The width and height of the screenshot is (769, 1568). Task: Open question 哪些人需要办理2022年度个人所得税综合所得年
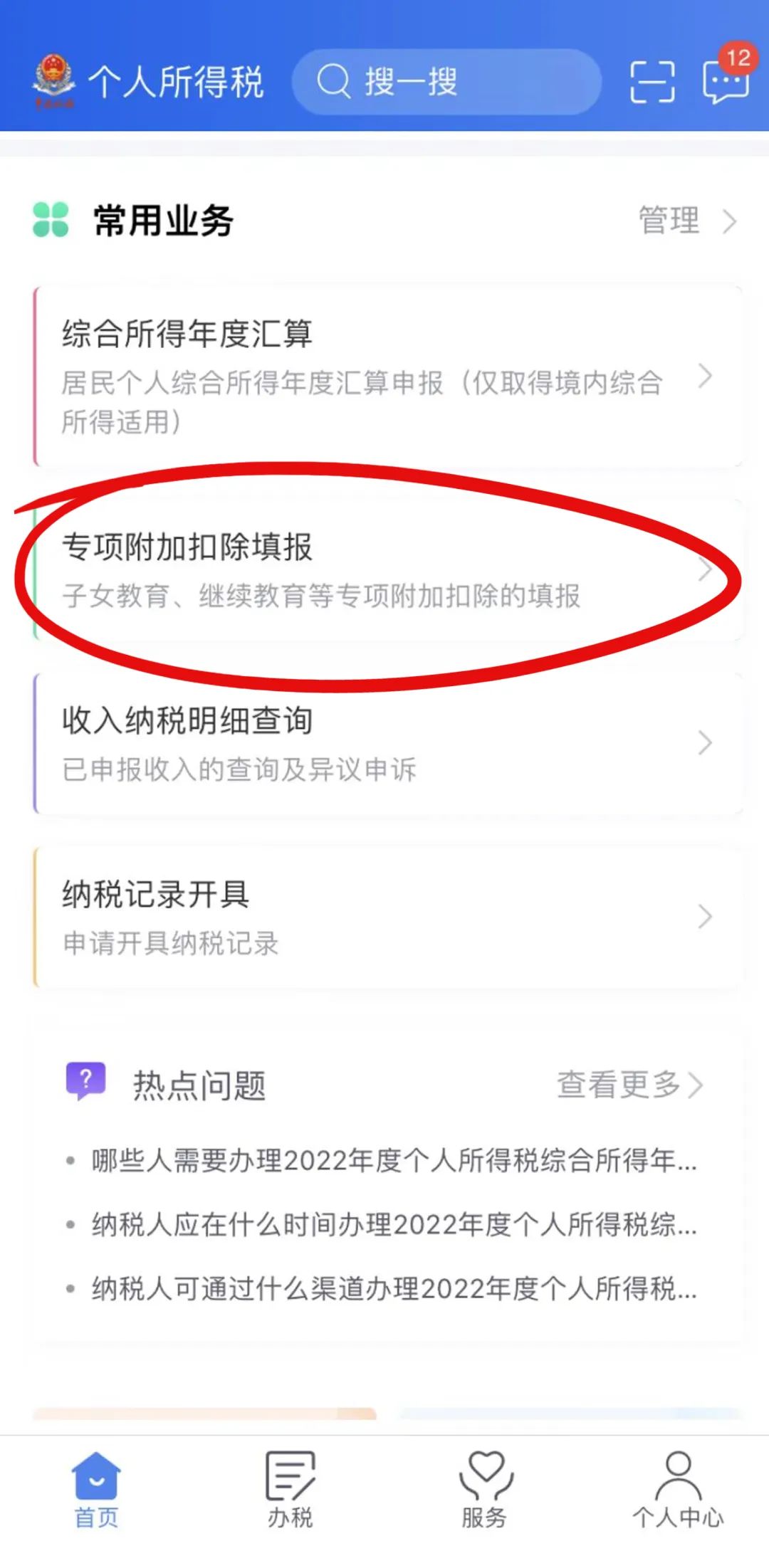(x=393, y=1161)
